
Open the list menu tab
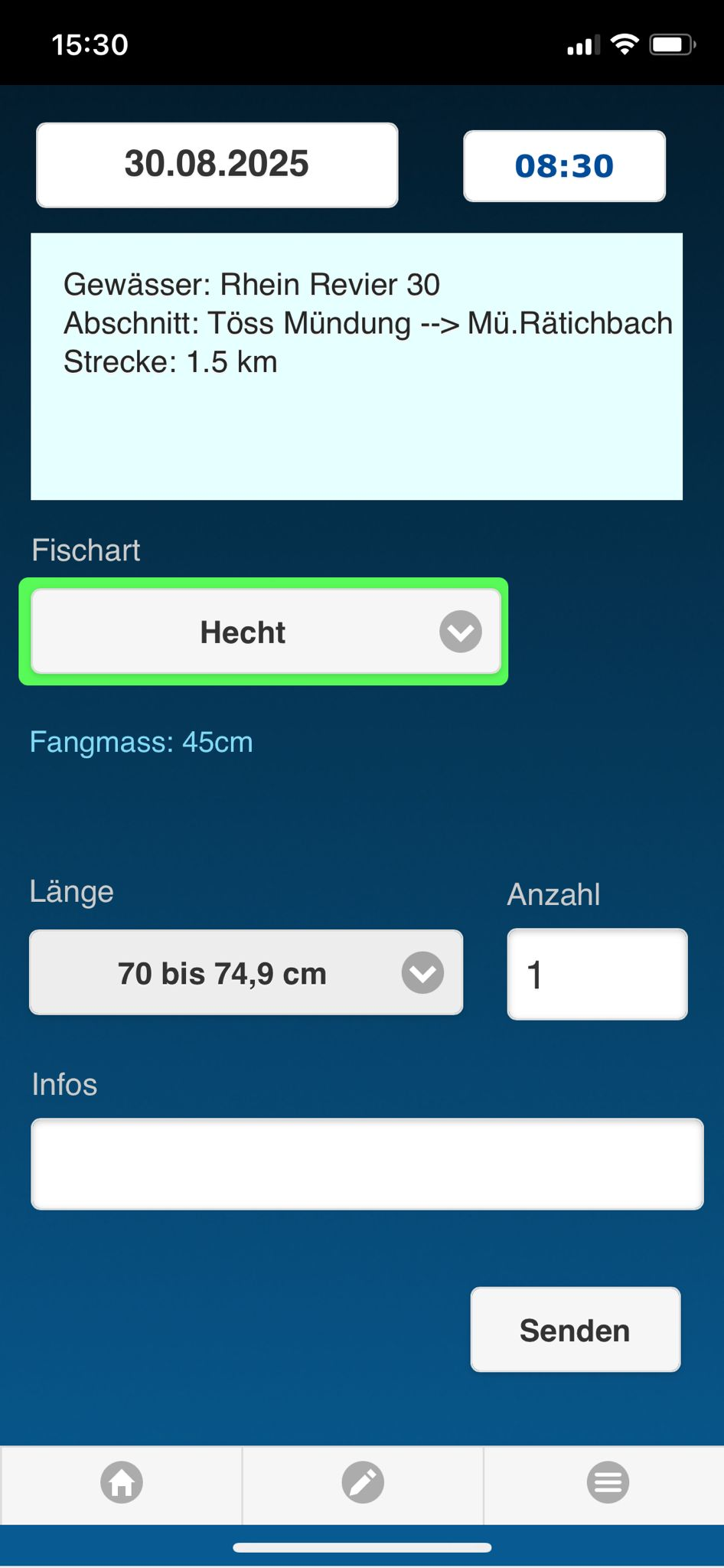608,1482
